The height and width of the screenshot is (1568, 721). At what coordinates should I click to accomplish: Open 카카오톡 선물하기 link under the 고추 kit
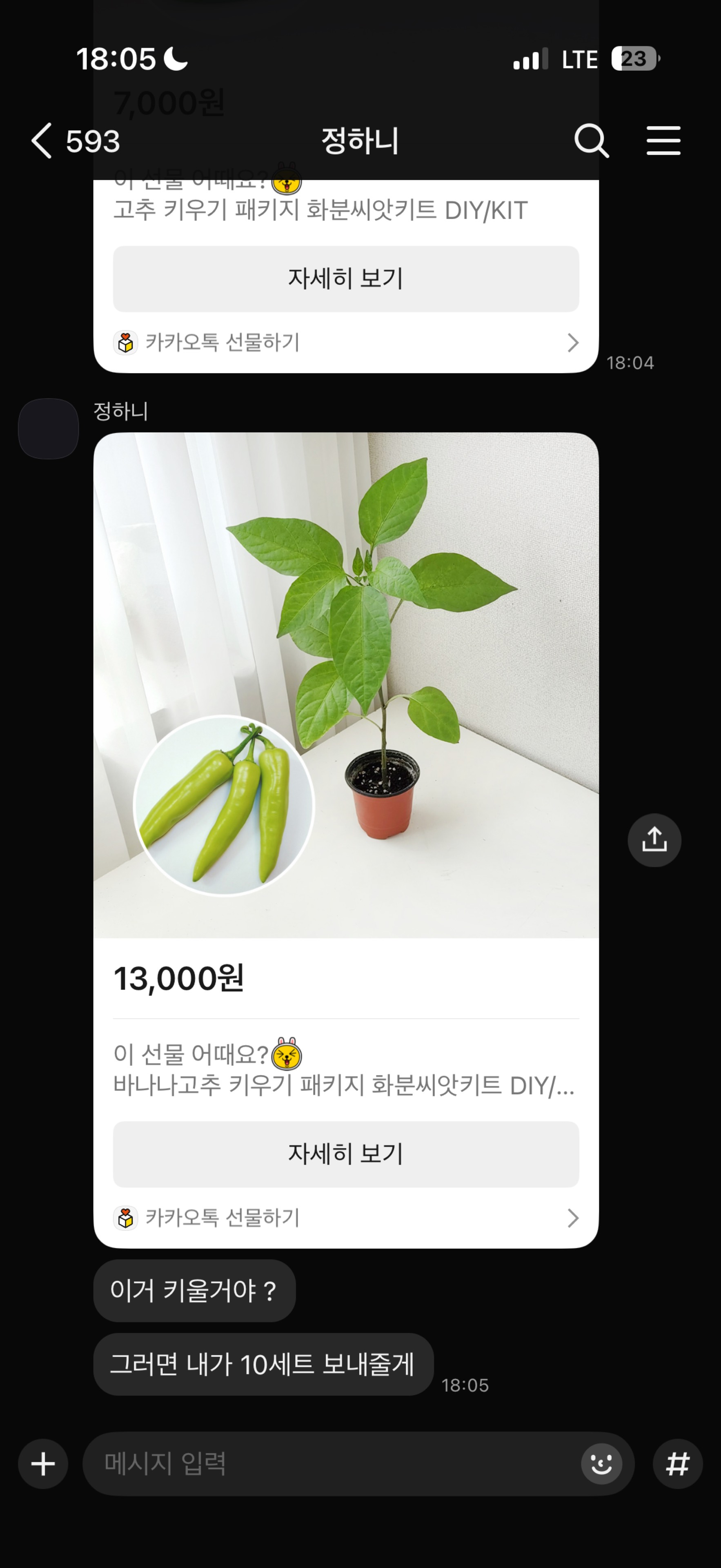[x=345, y=343]
